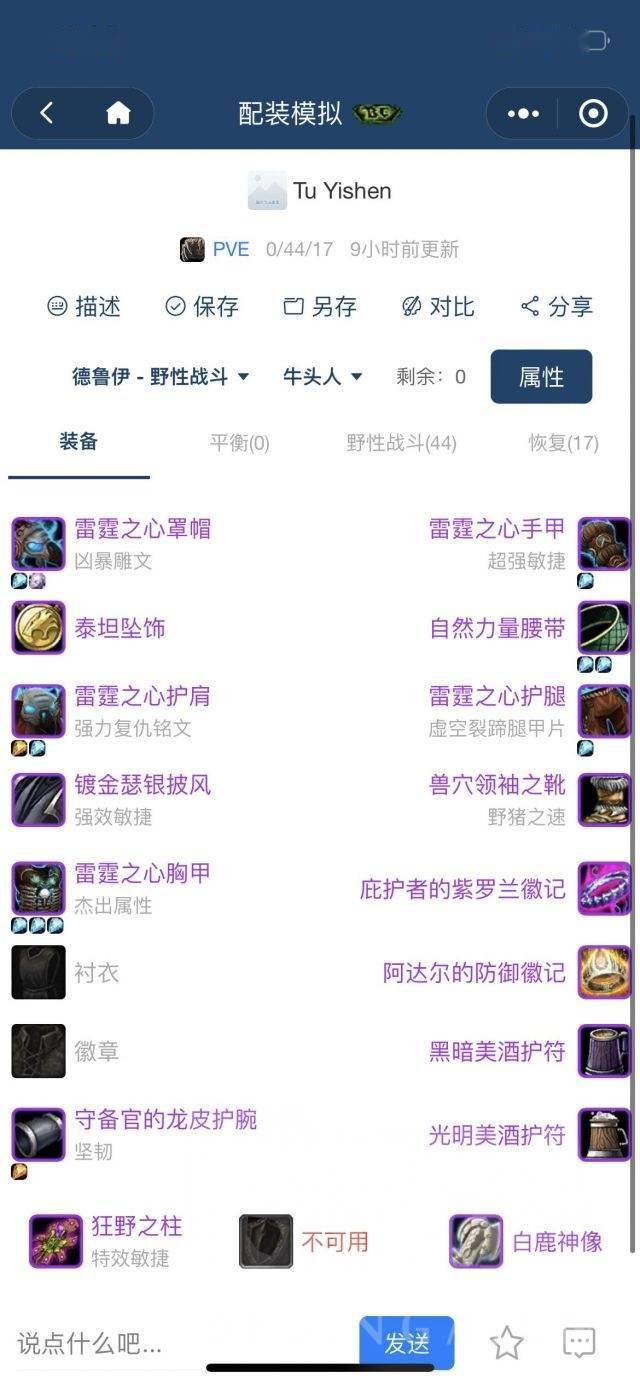Choose 另存 to save as copy
This screenshot has width=640, height=1385.
319,307
